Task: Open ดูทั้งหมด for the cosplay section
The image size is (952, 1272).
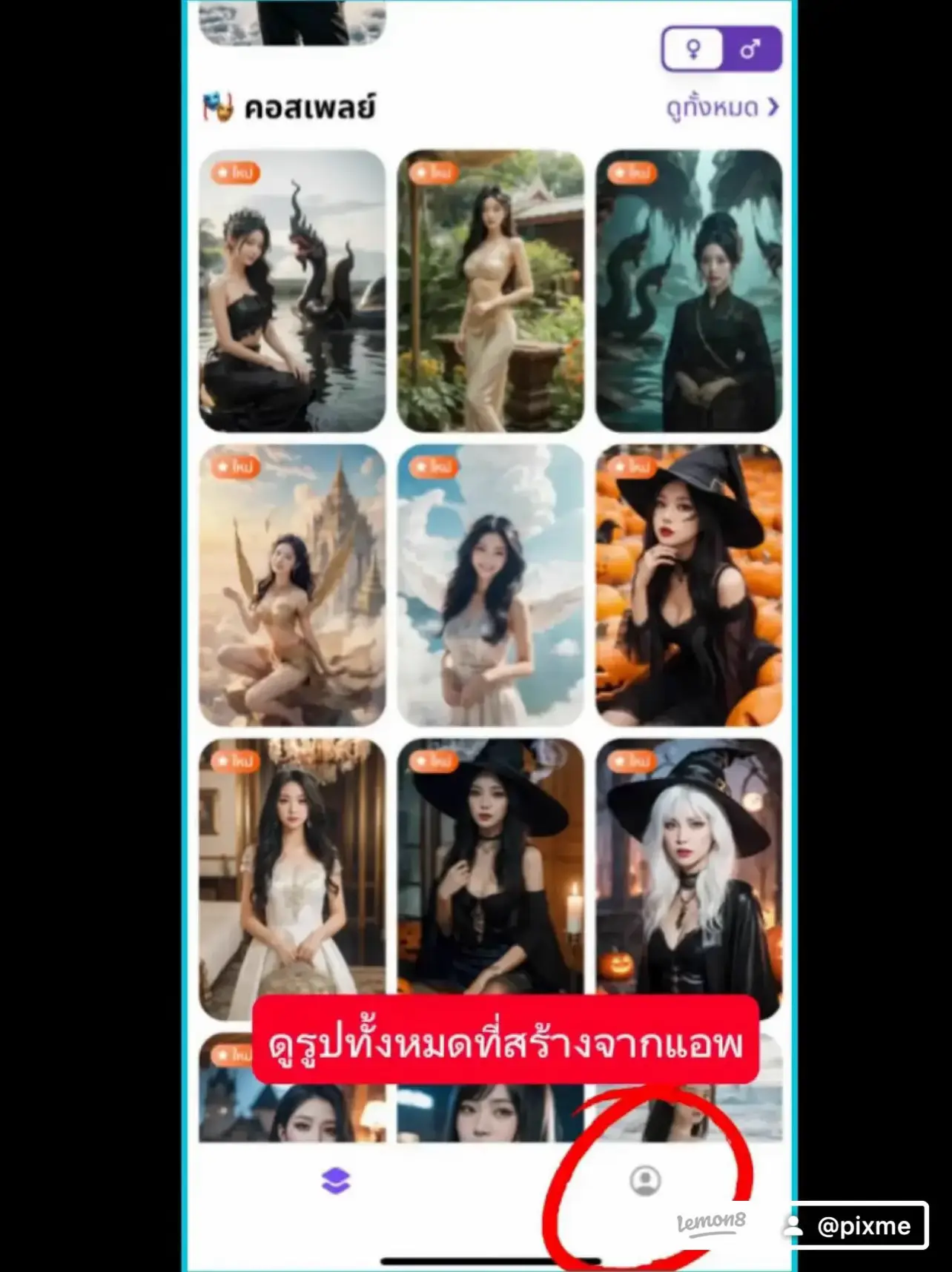Action: pyautogui.click(x=722, y=107)
